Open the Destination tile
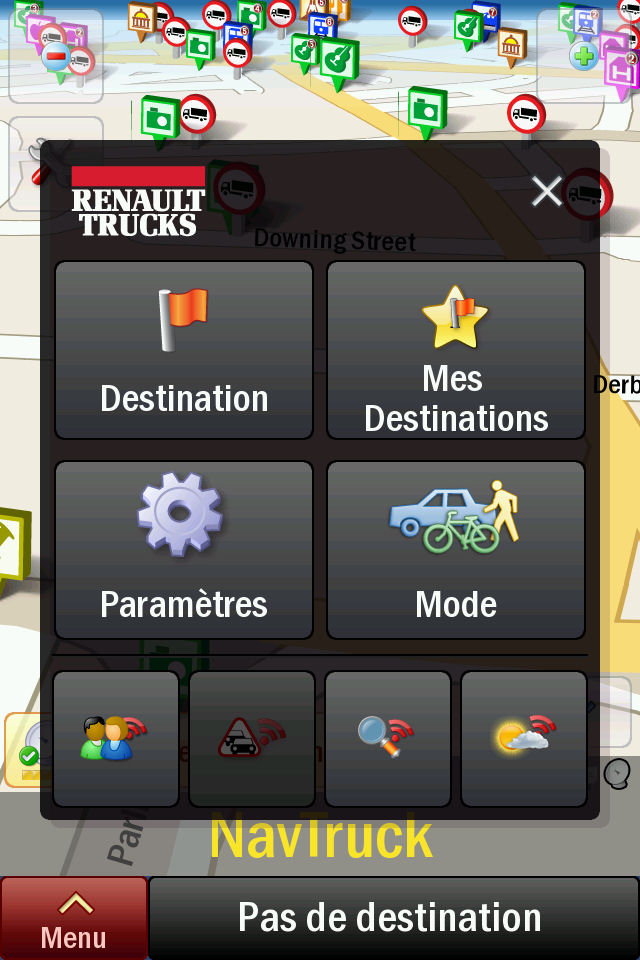 [184, 350]
